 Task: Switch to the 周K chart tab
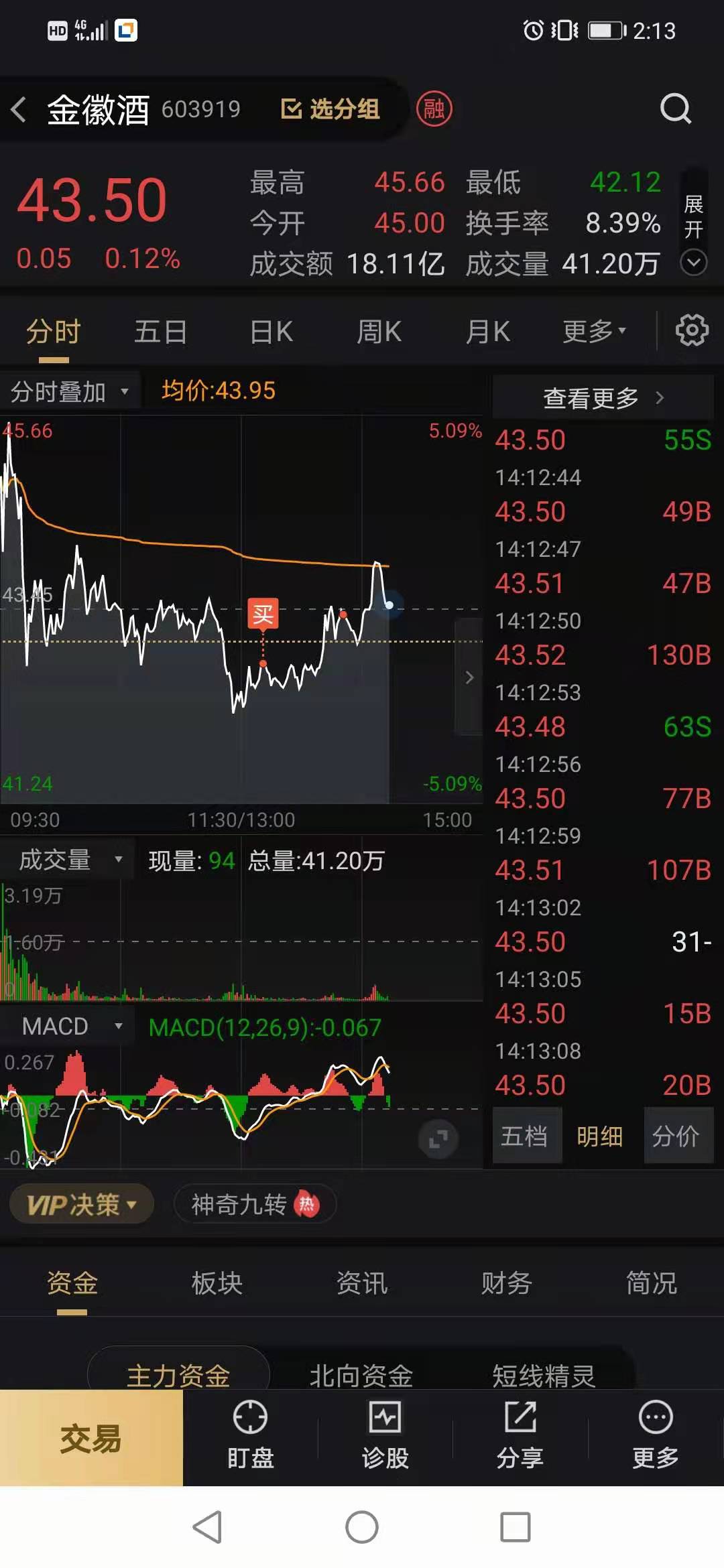379,332
